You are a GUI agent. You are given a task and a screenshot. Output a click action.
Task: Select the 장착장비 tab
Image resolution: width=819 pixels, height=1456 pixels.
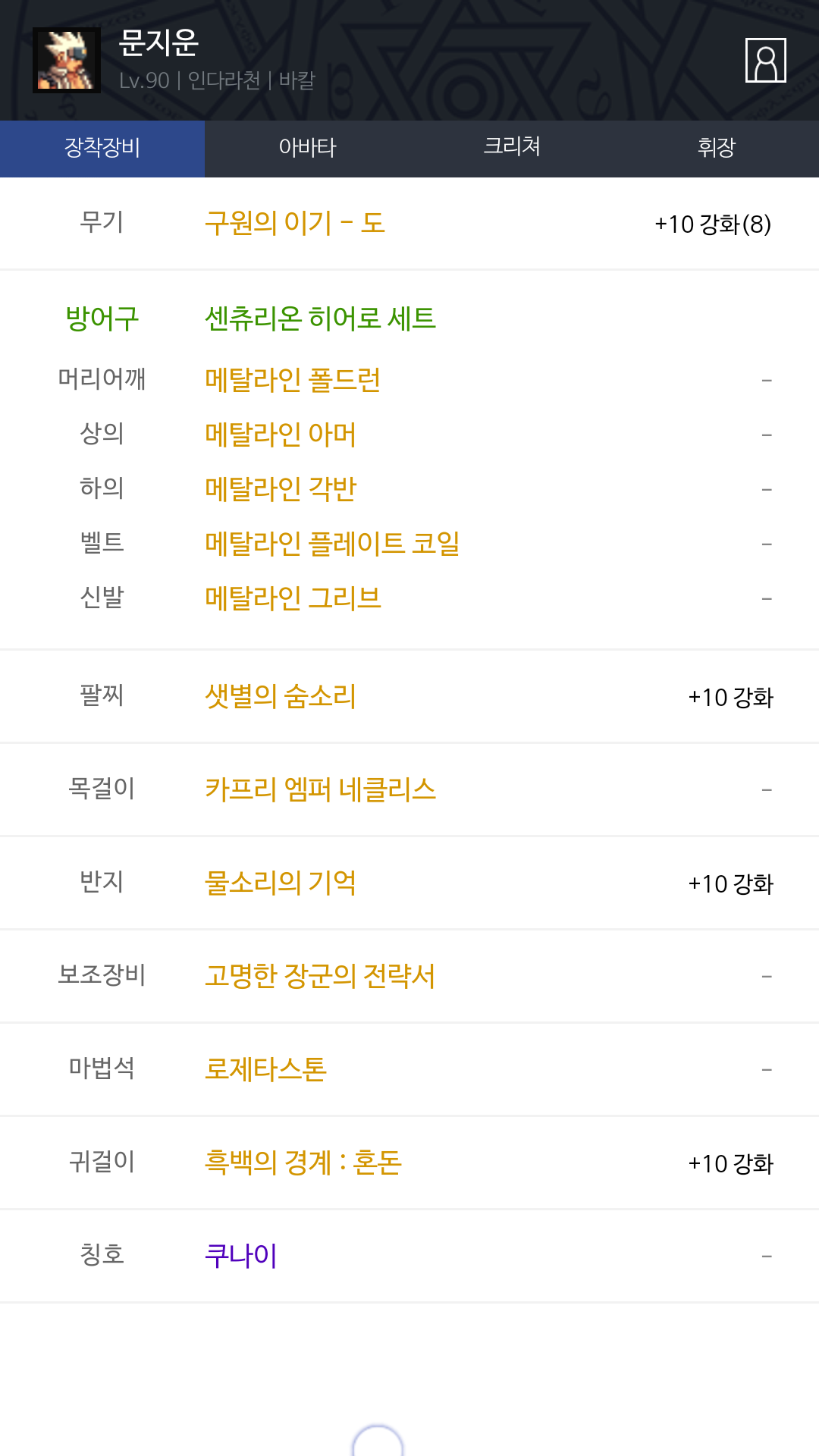(x=102, y=149)
